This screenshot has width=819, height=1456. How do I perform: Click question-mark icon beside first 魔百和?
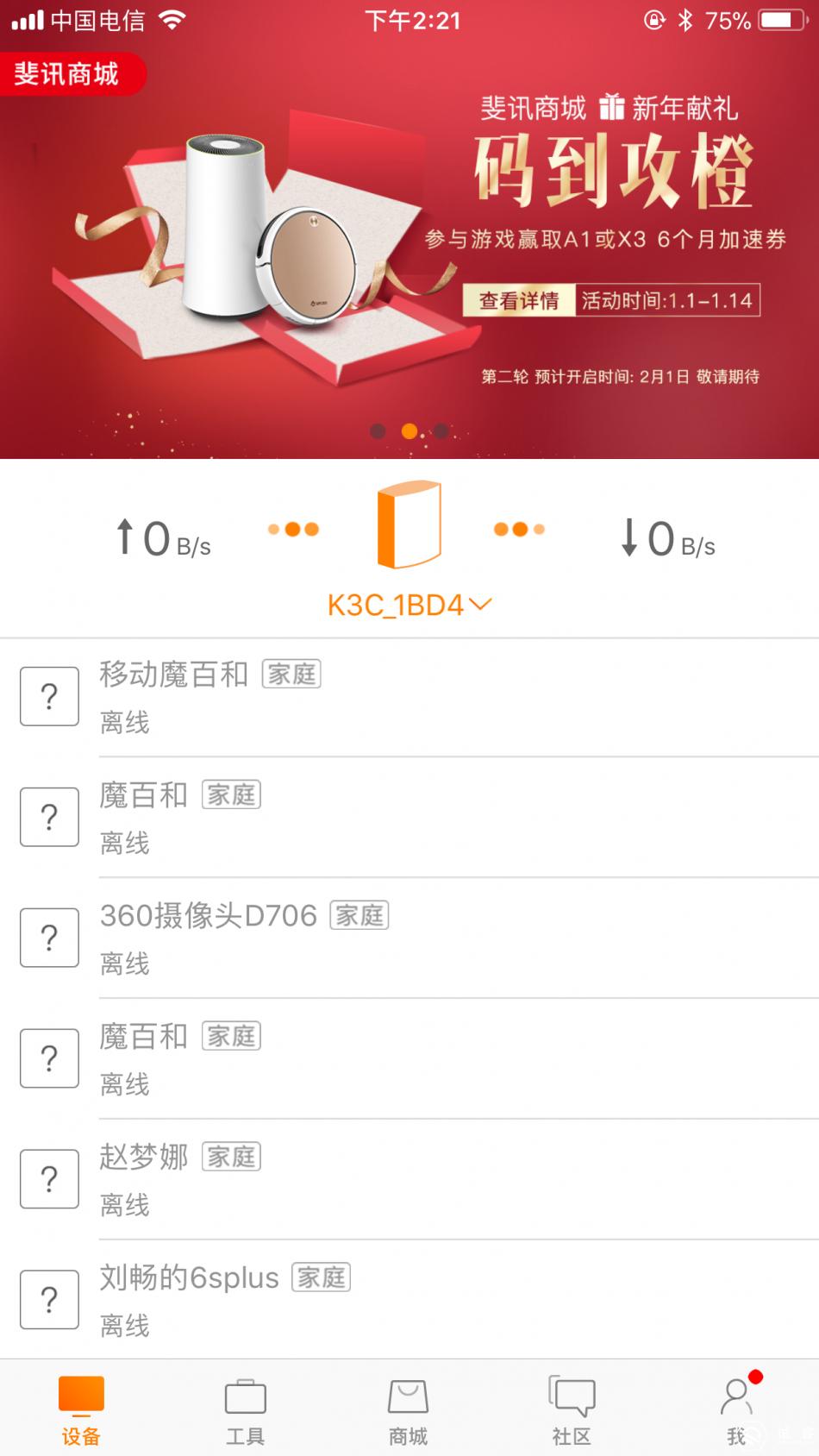tap(49, 817)
